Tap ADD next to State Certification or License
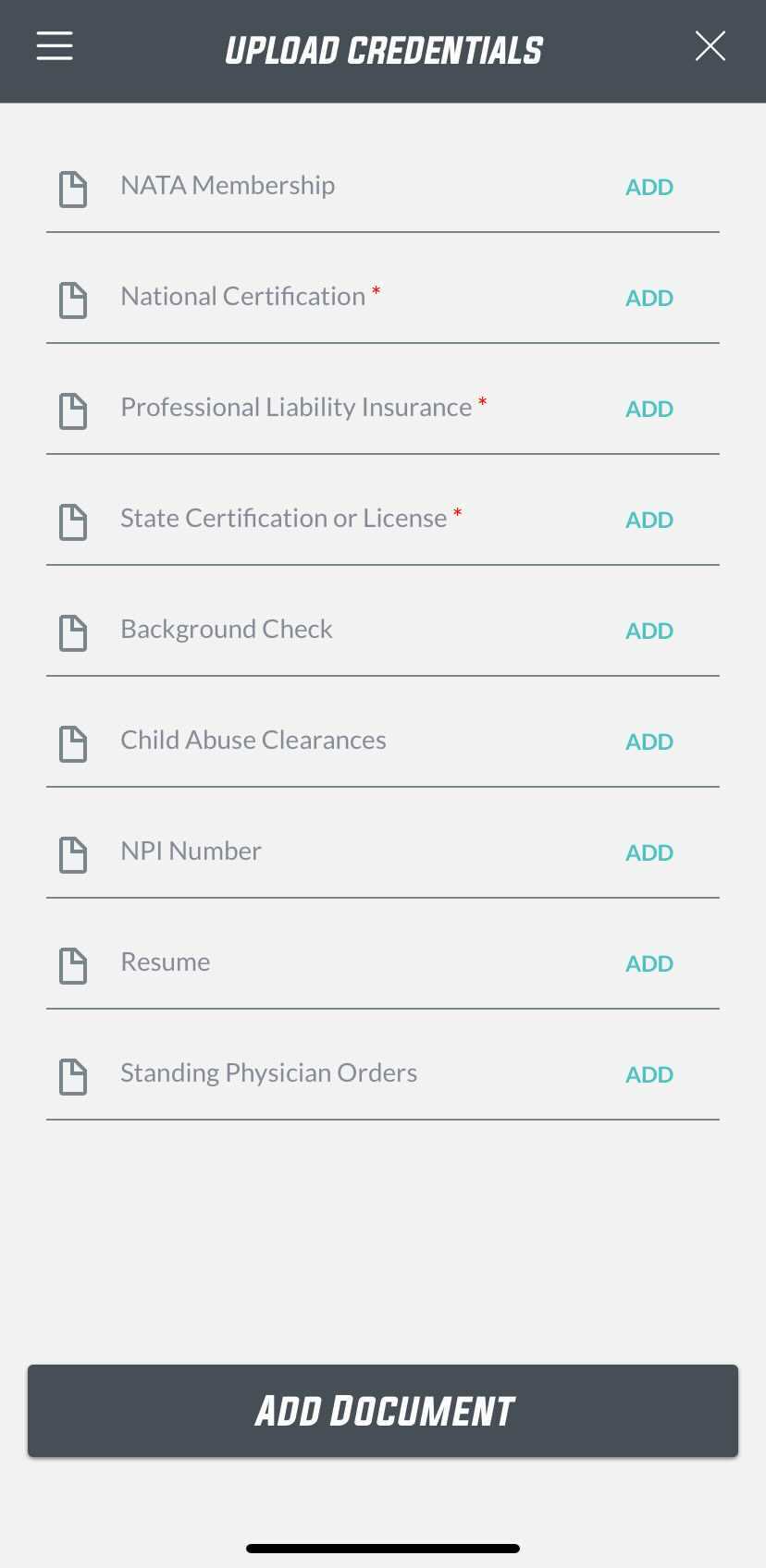 point(649,520)
